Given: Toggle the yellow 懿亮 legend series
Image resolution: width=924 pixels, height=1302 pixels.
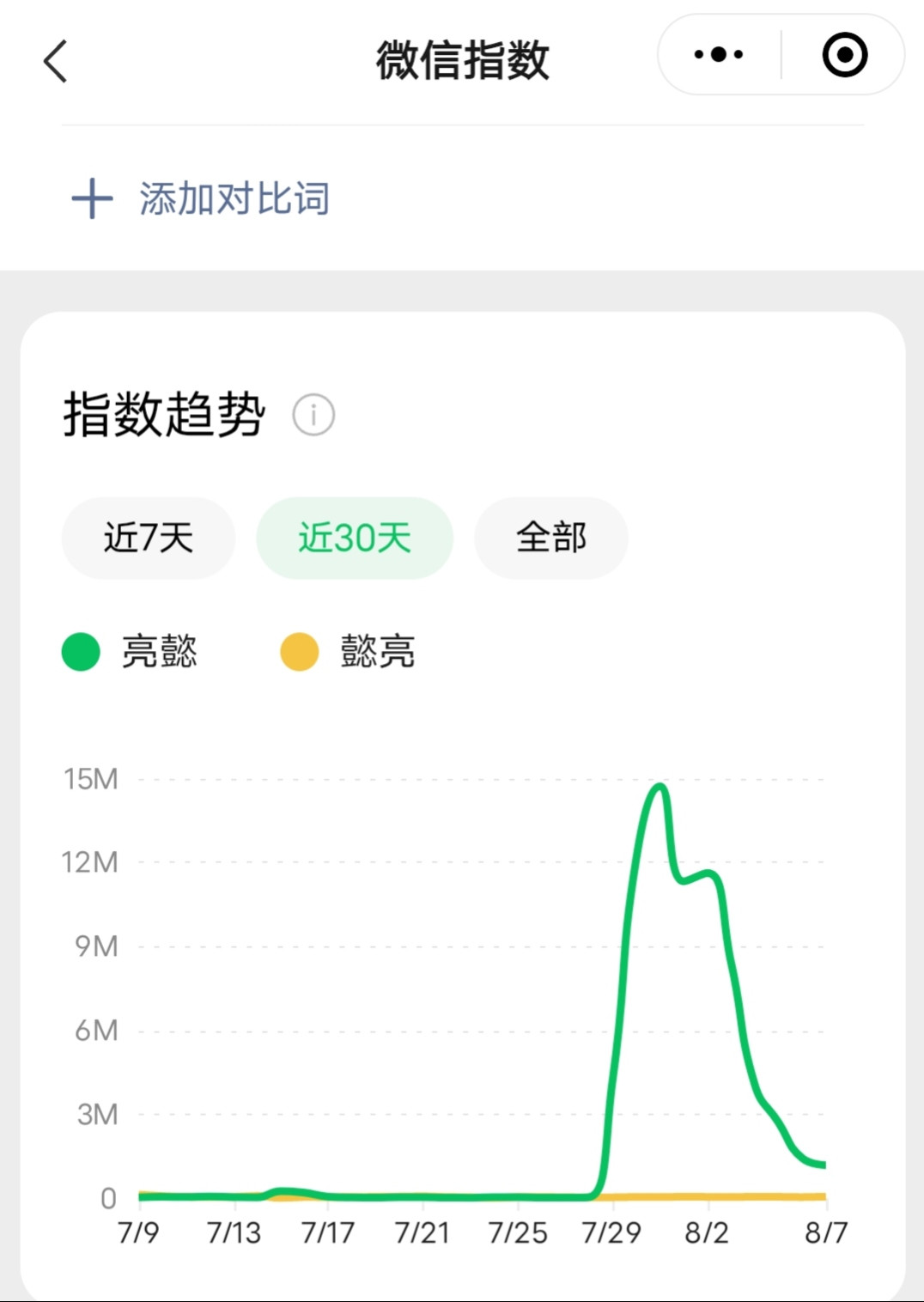Looking at the screenshot, I should [349, 651].
